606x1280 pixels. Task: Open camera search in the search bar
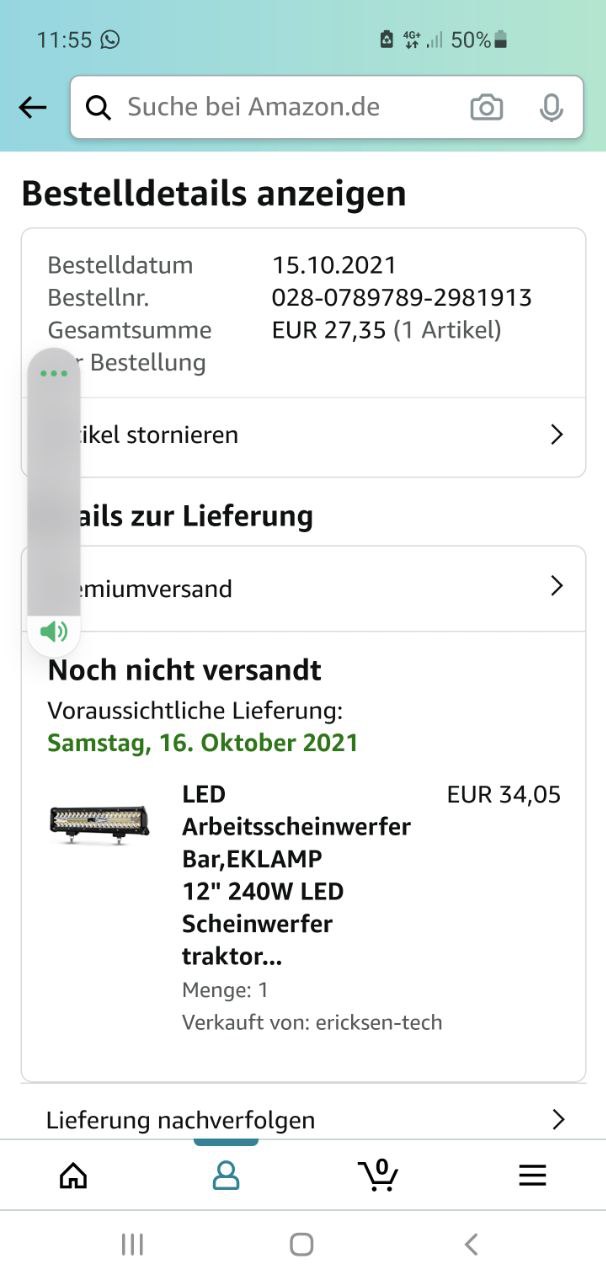pos(486,108)
